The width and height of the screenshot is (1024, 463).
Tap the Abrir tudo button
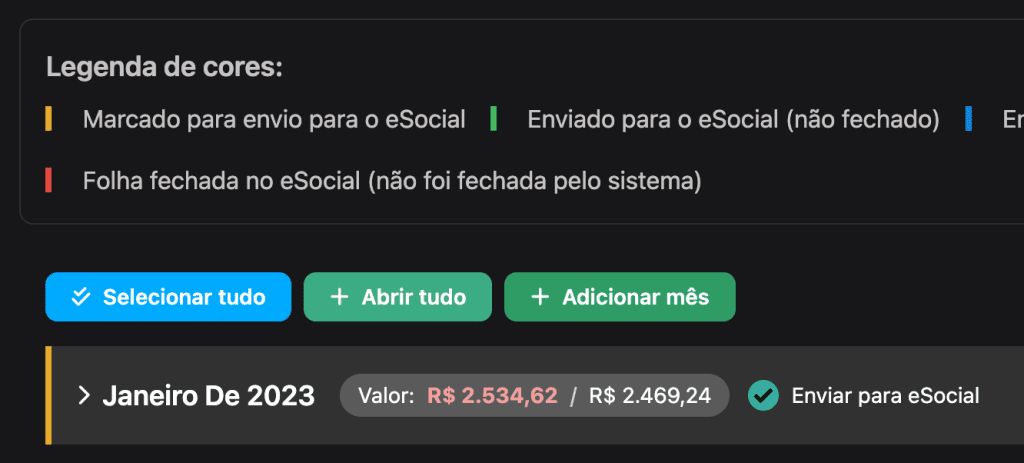tap(397, 297)
